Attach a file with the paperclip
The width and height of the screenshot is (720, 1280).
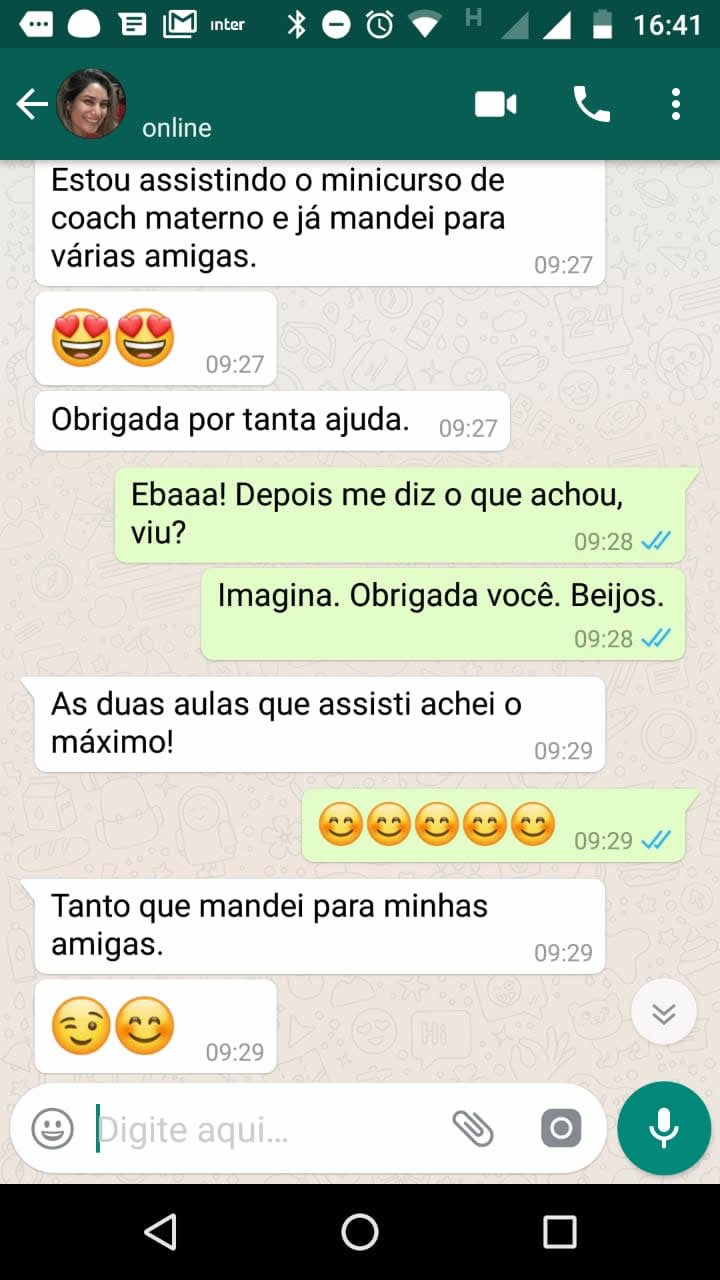[473, 1129]
